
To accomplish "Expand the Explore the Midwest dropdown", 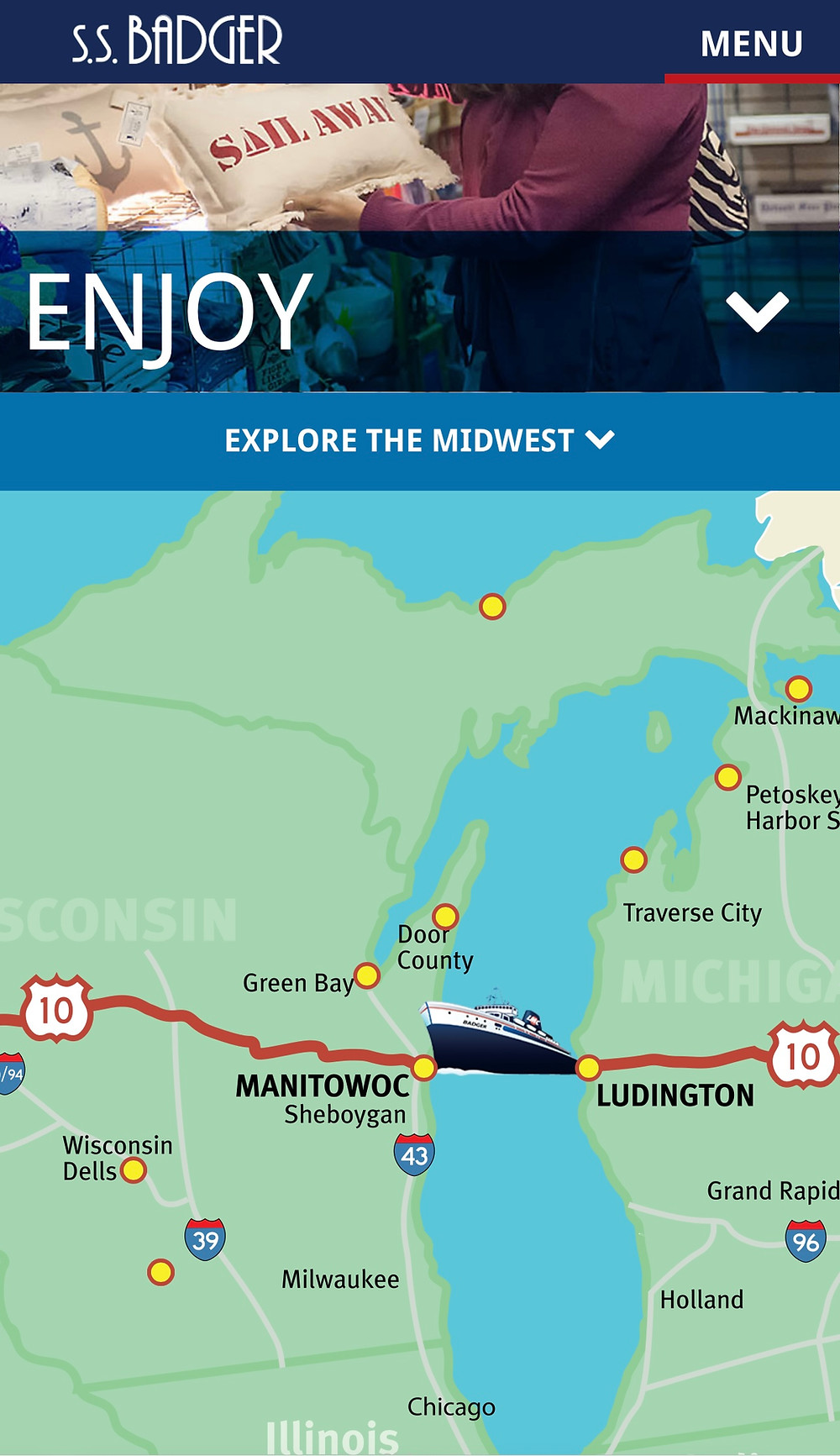I will pyautogui.click(x=420, y=441).
